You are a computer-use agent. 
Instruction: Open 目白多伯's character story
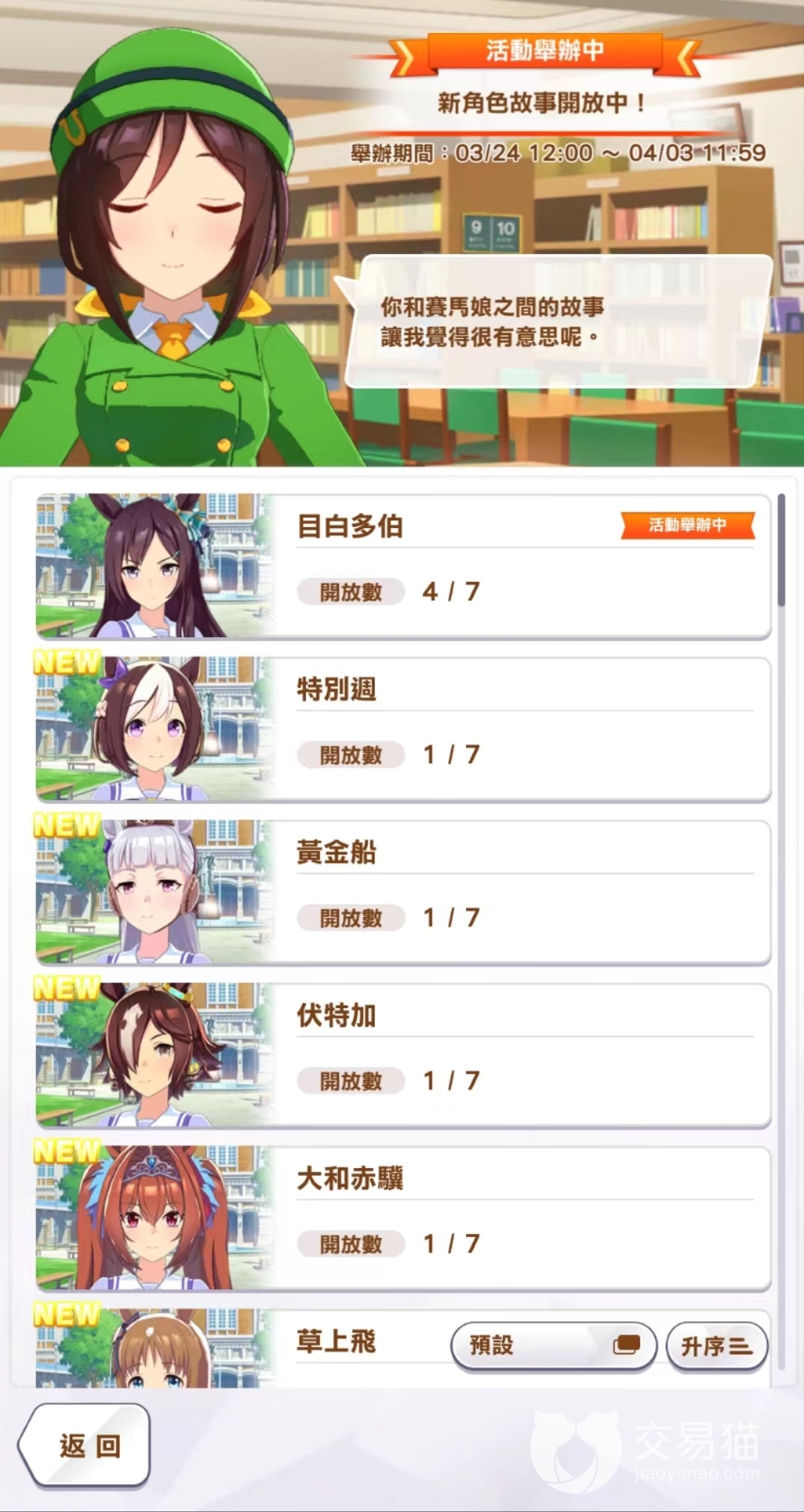tap(402, 566)
